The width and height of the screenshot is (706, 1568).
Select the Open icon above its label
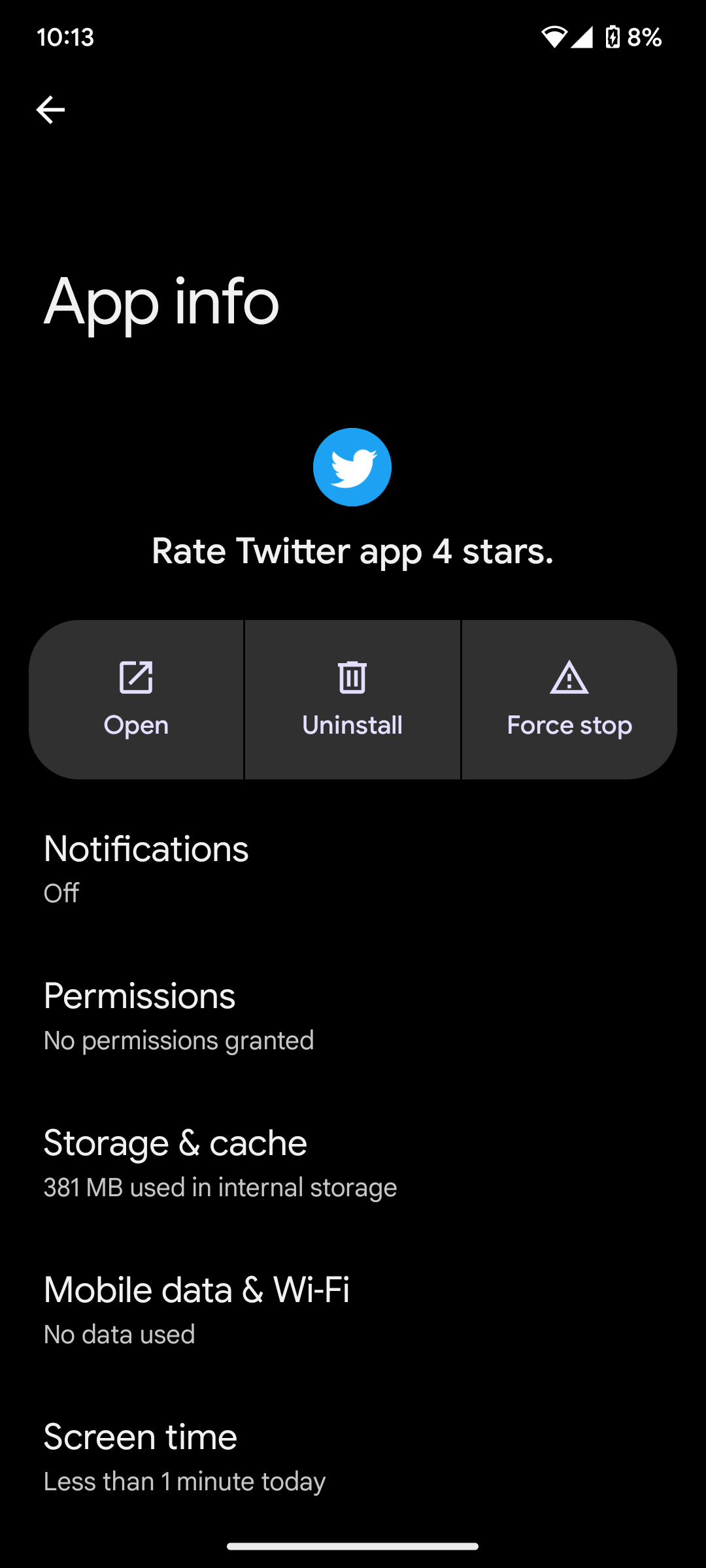click(136, 678)
